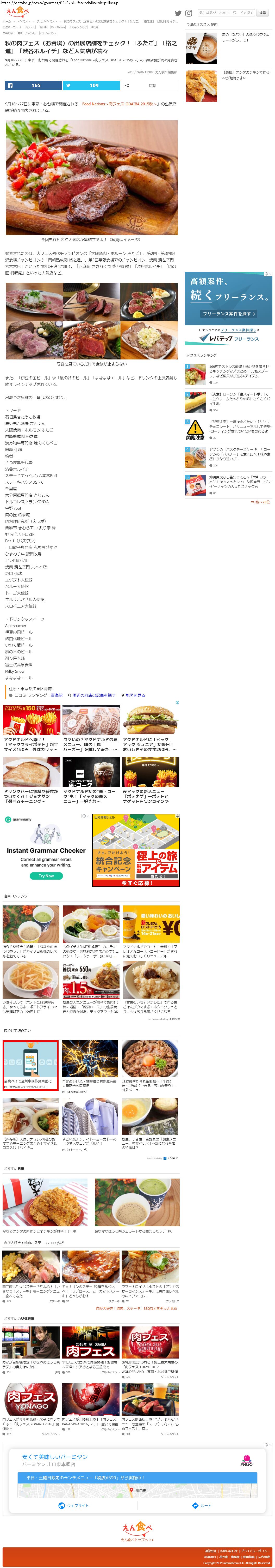Tap the 検索 search button

[262, 13]
